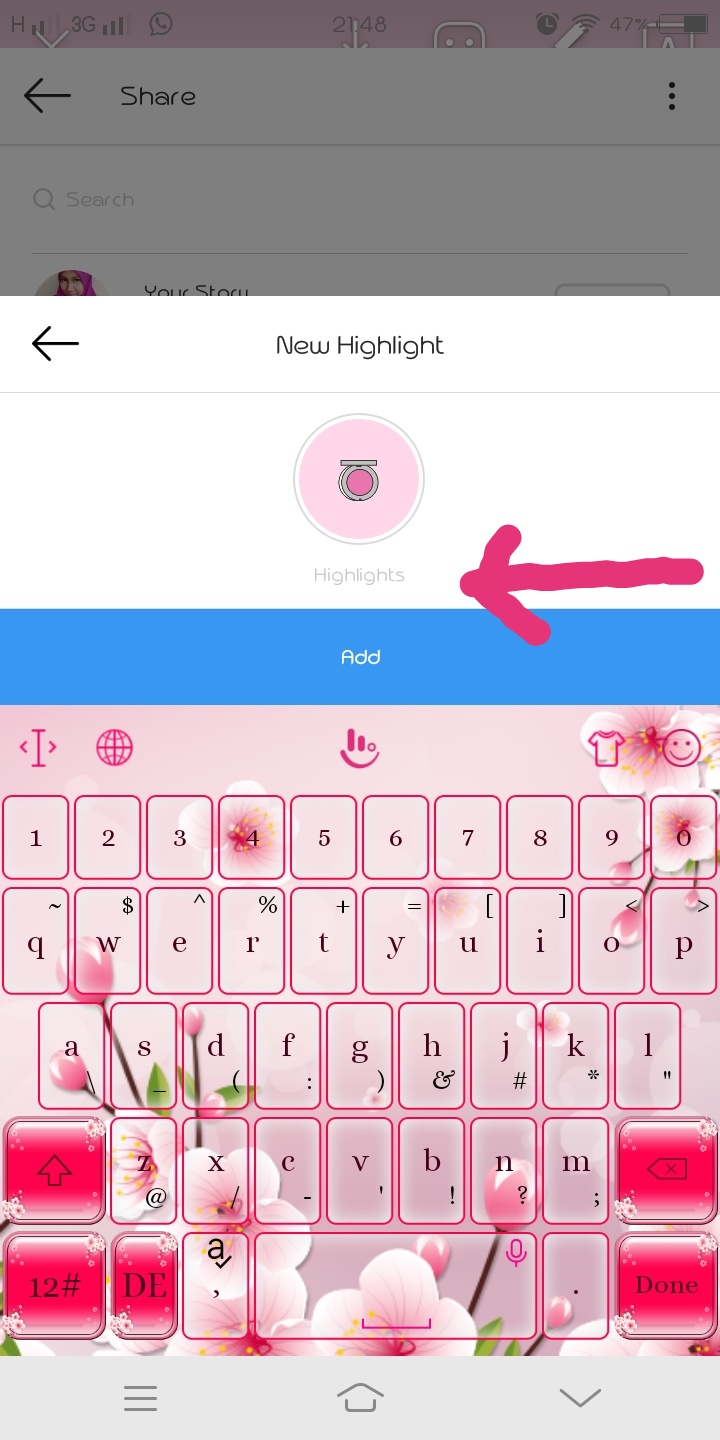Go to the home screen via the navigation bar

[x=361, y=1397]
